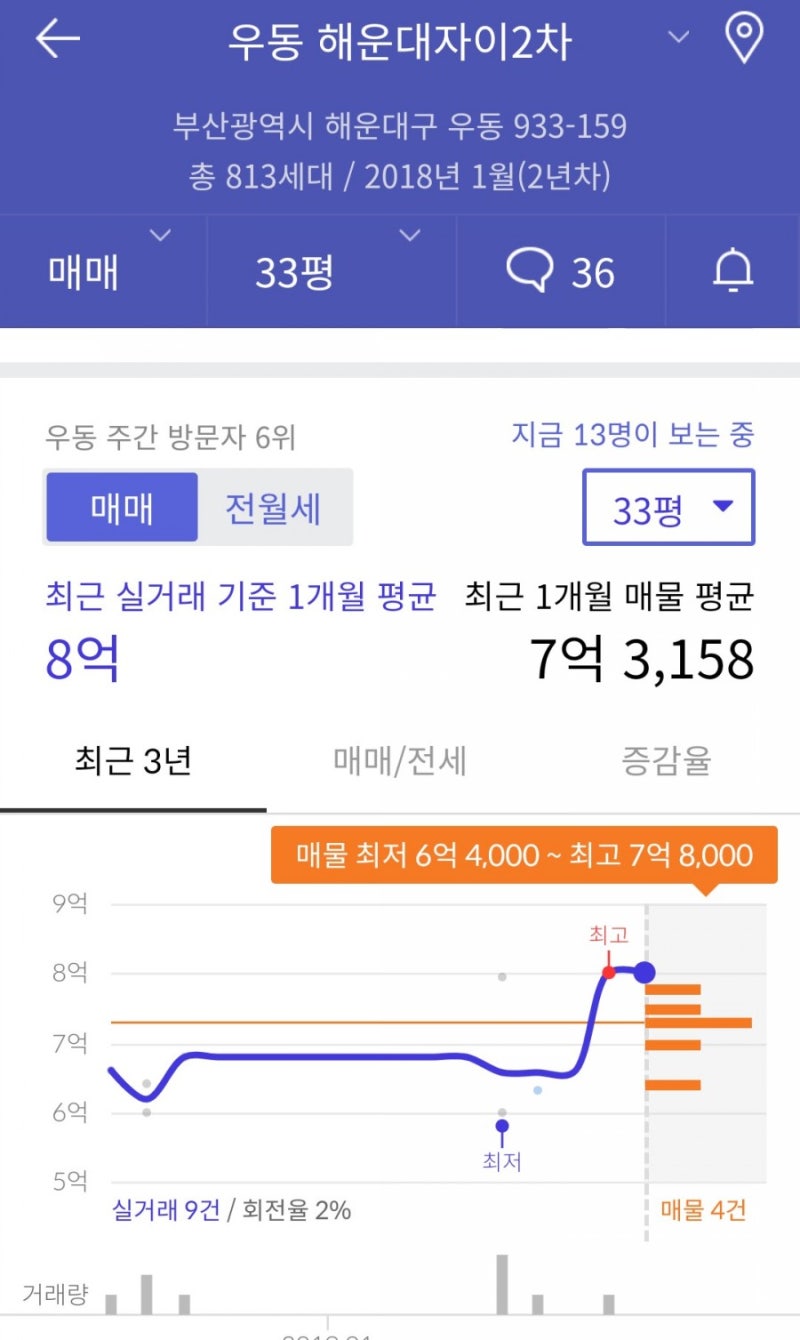Open the map location pin icon
Screen dimensions: 800x1340
pyautogui.click(x=743, y=38)
